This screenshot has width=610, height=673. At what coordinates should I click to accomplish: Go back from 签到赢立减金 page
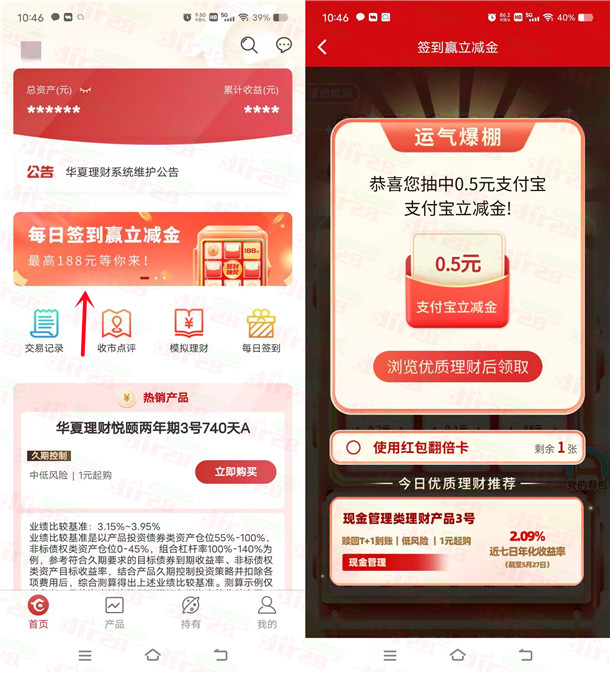(322, 47)
